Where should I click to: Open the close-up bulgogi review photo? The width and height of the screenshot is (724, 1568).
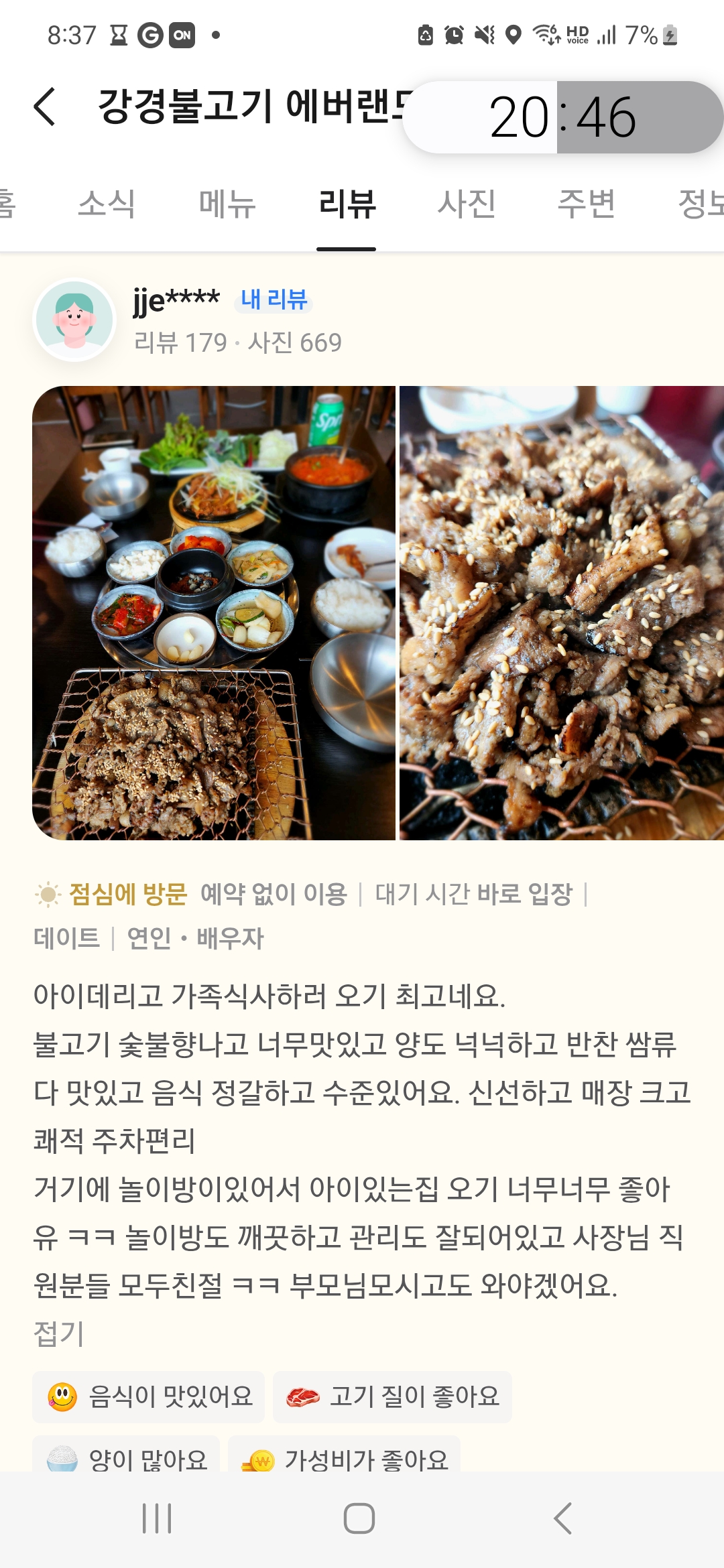pos(562,612)
